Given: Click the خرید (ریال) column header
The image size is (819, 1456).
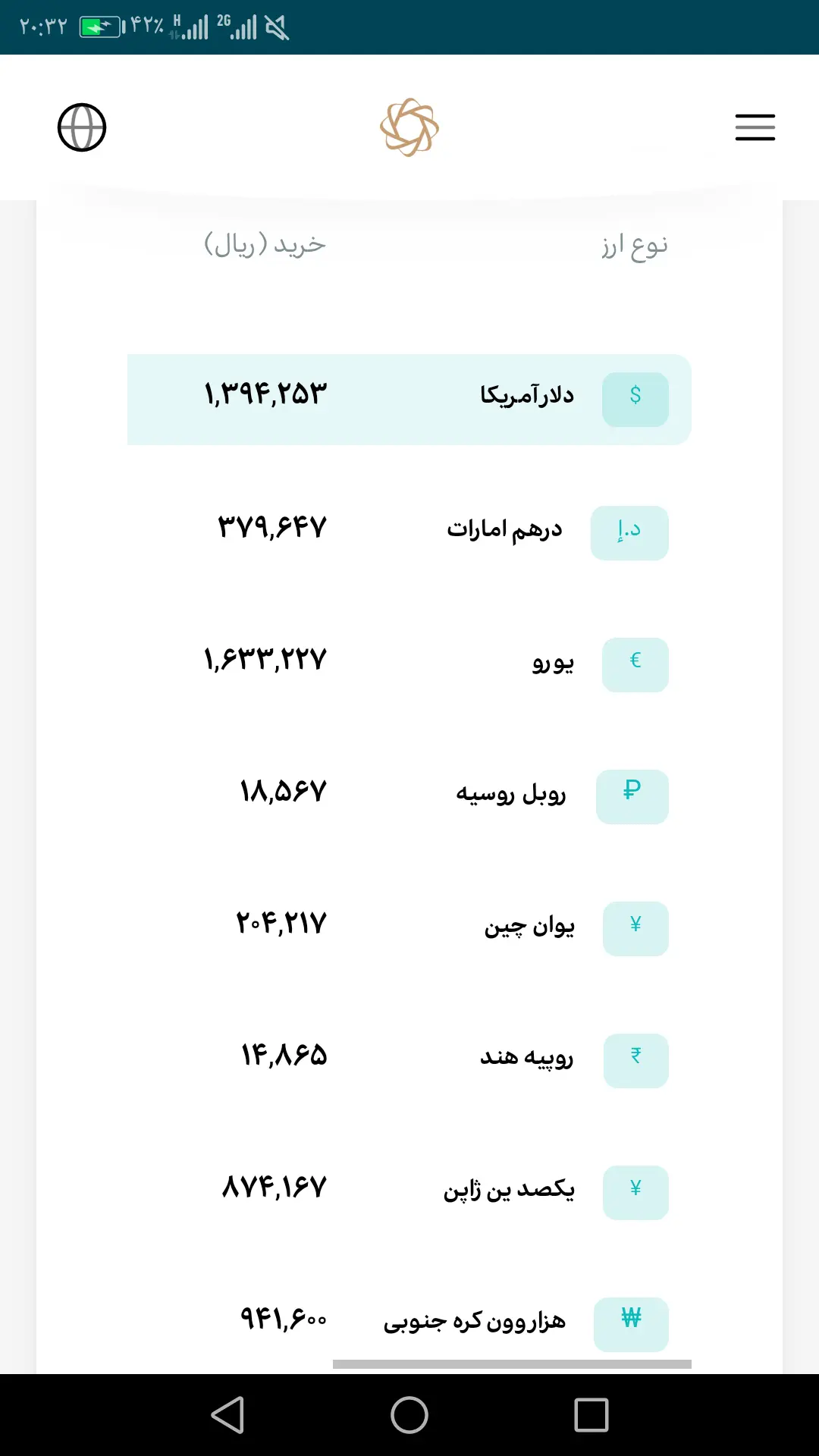Looking at the screenshot, I should [x=264, y=244].
